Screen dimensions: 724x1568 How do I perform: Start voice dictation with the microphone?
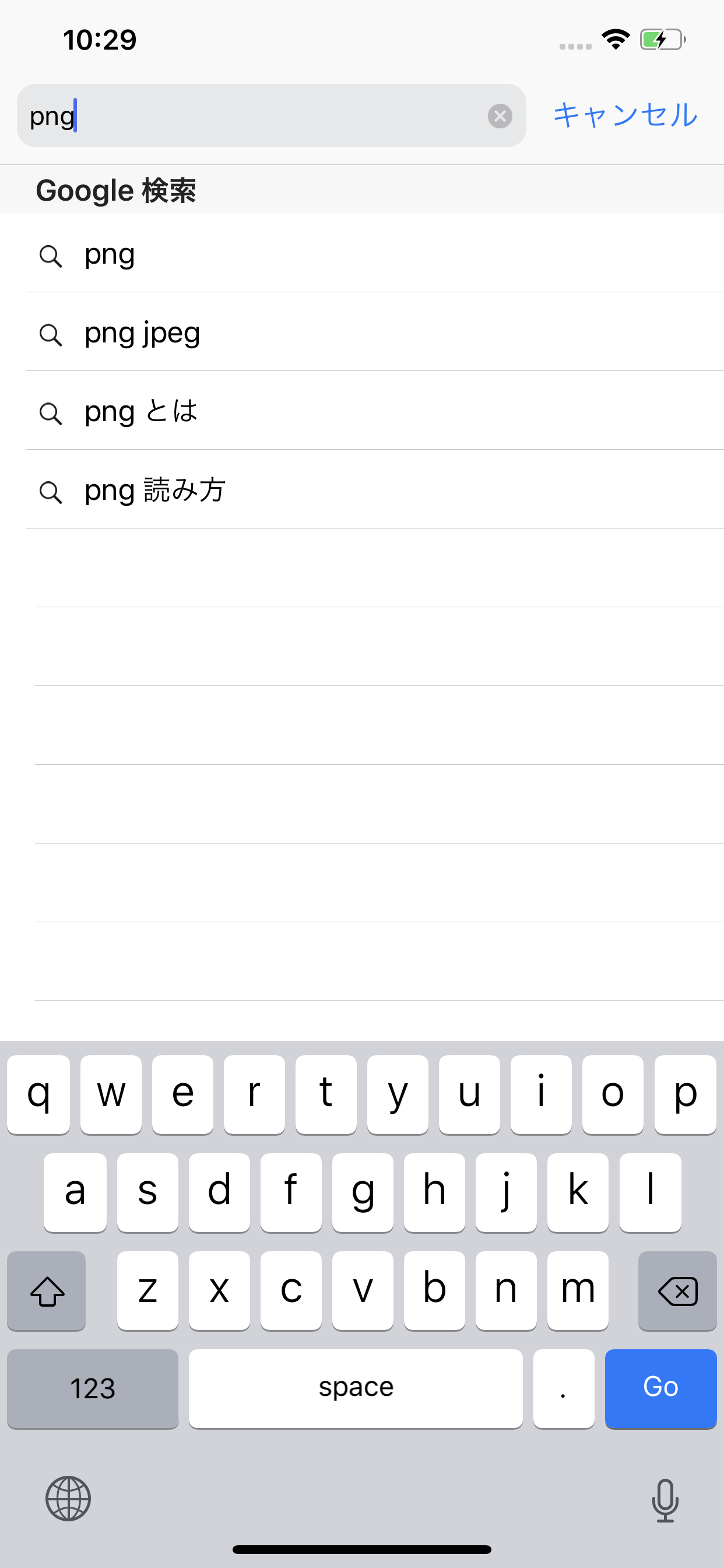[665, 1500]
